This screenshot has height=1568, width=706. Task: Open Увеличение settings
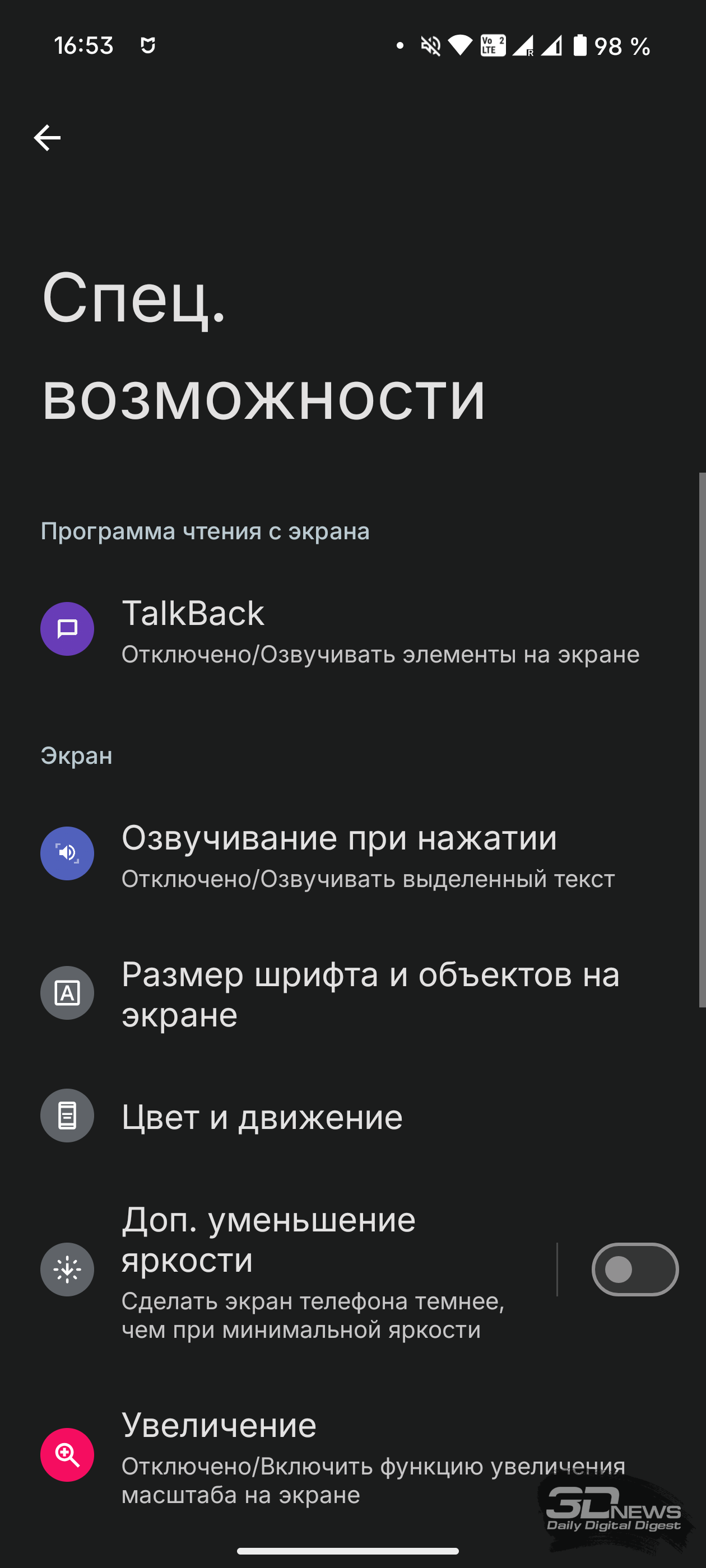point(352,1455)
